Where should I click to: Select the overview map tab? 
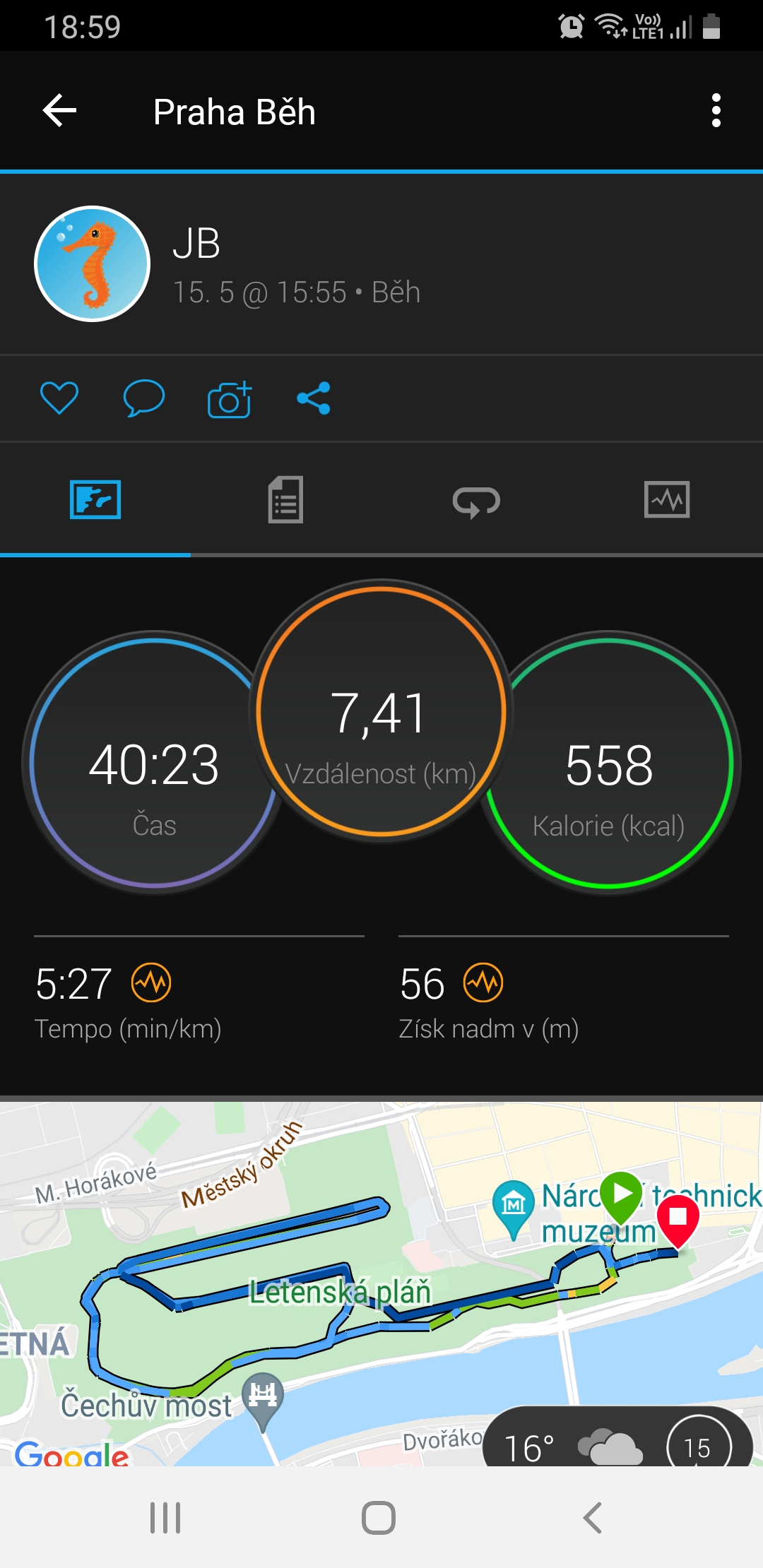(x=95, y=500)
